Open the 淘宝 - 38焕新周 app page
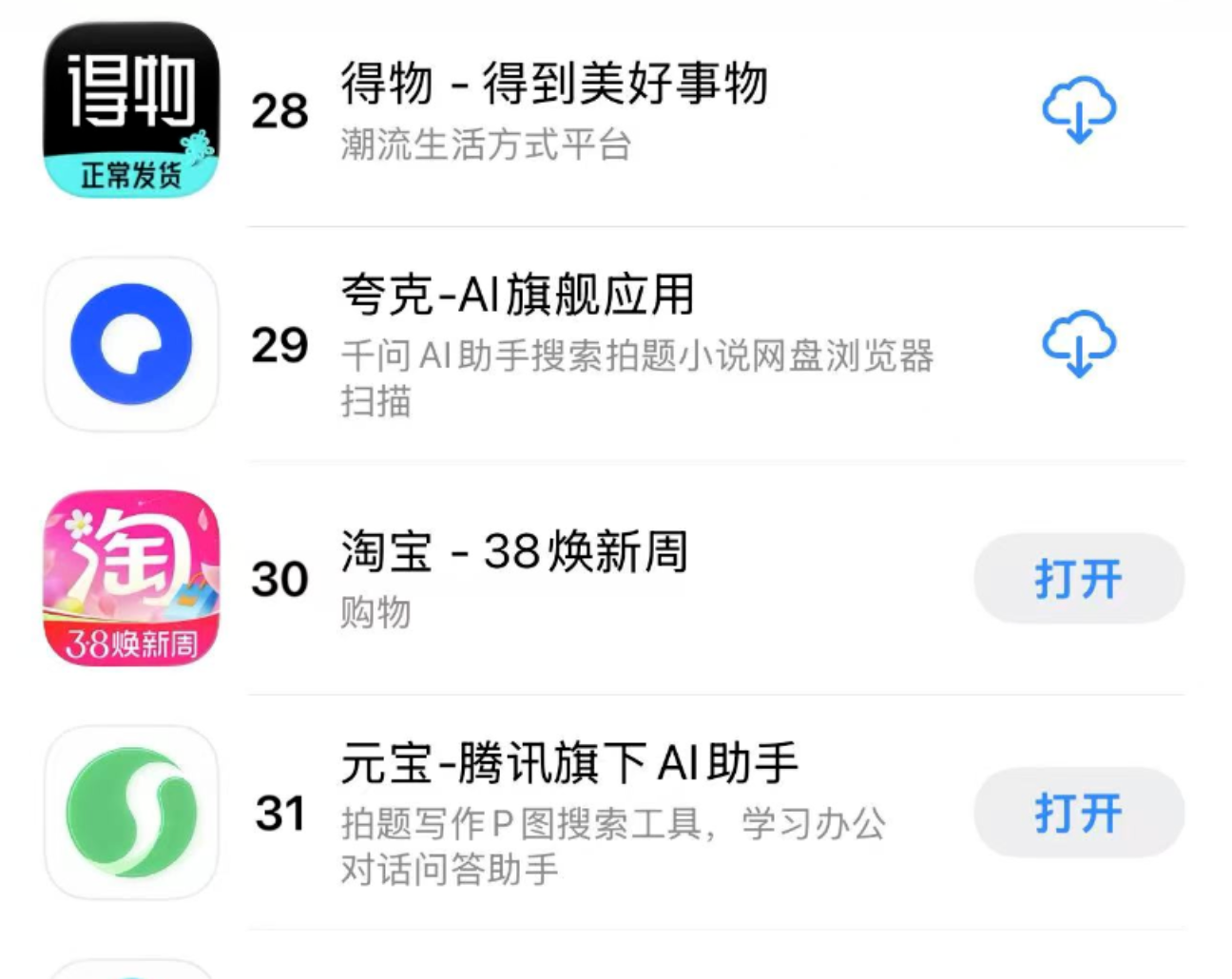The height and width of the screenshot is (979, 1232). tap(514, 552)
